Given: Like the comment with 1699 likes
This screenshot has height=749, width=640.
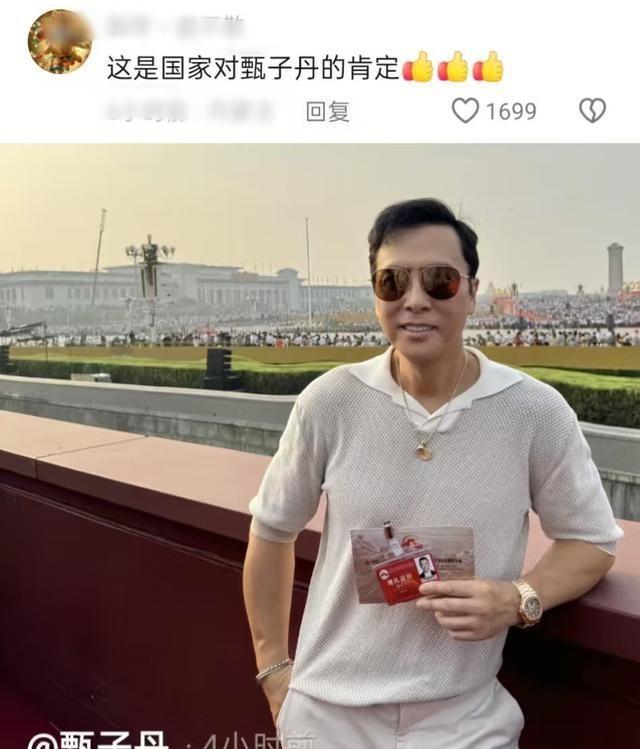Looking at the screenshot, I should (465, 110).
